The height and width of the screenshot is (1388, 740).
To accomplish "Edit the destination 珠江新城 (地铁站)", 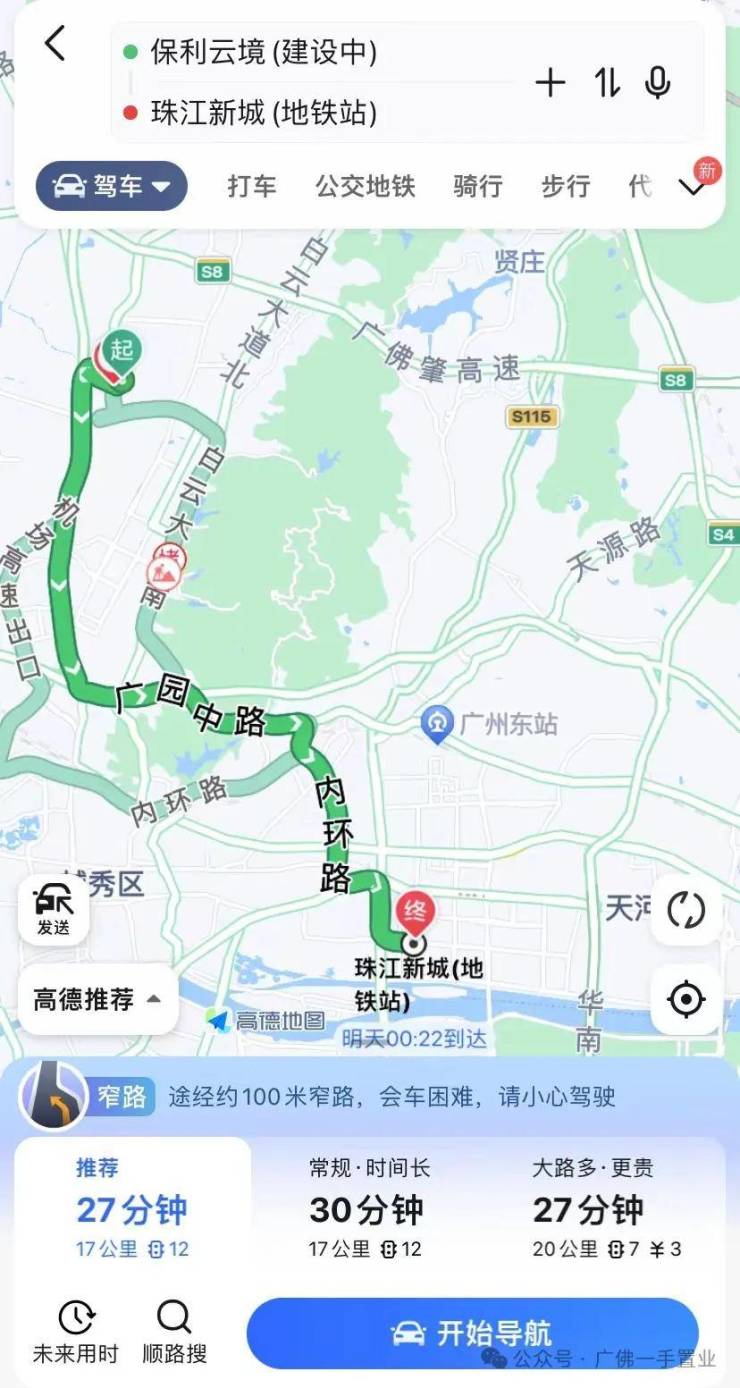I will pos(264,112).
